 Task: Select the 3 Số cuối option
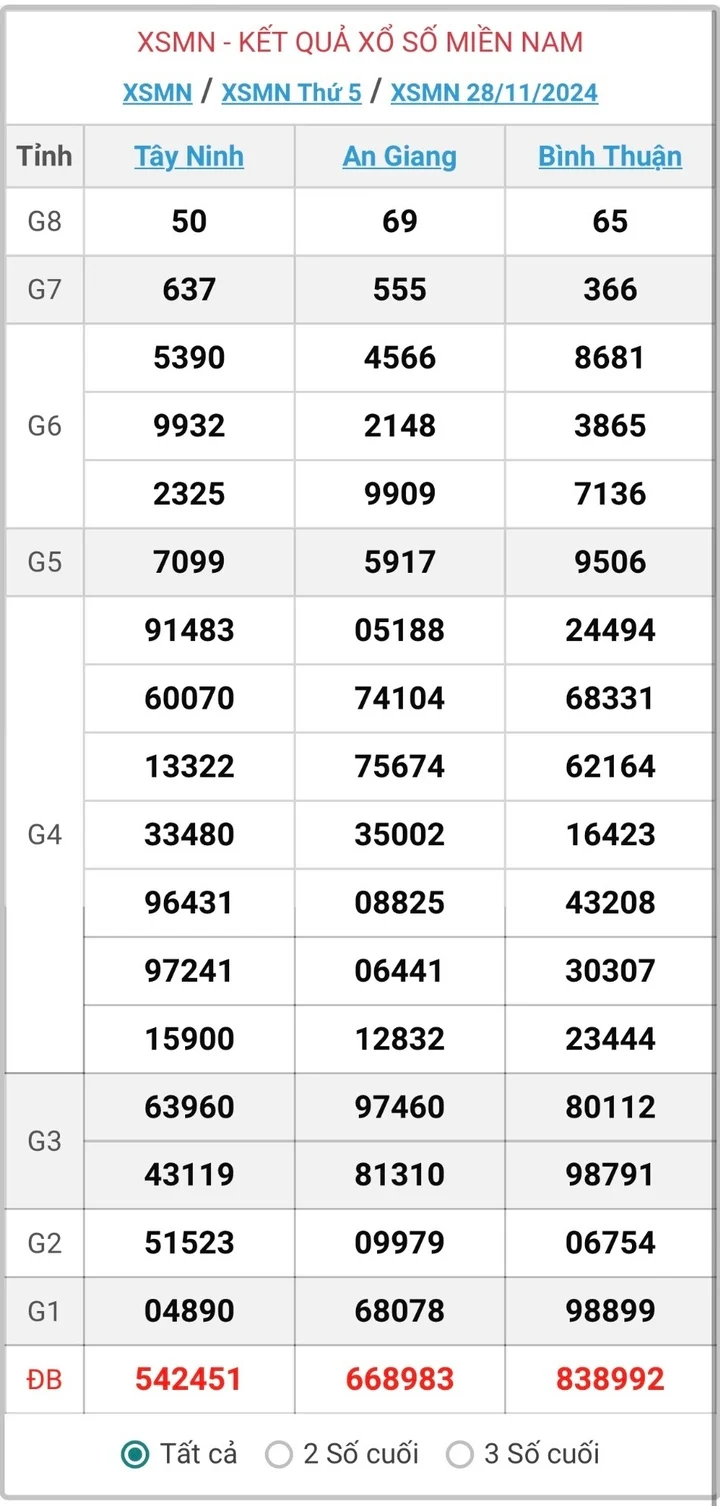click(460, 1454)
